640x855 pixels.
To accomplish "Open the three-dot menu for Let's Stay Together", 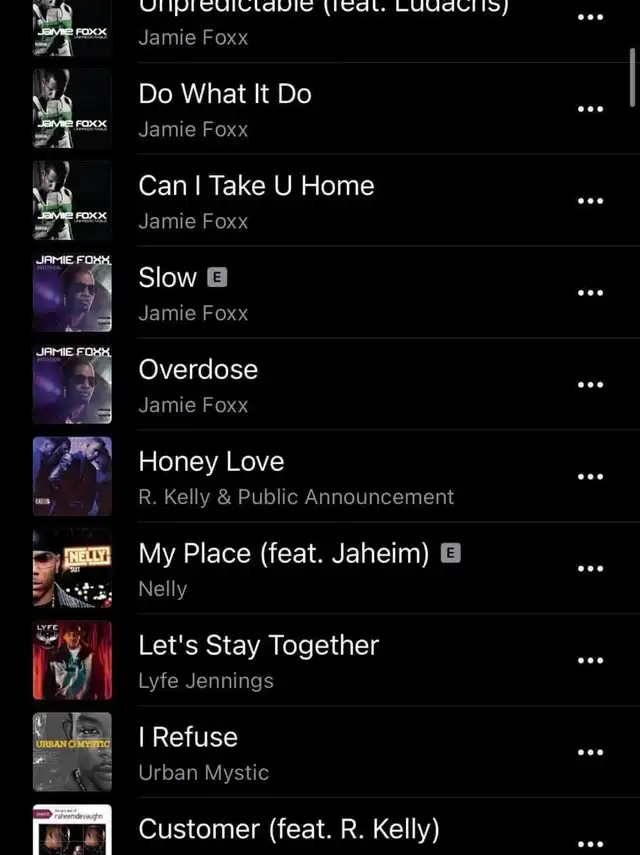I will 590,661.
